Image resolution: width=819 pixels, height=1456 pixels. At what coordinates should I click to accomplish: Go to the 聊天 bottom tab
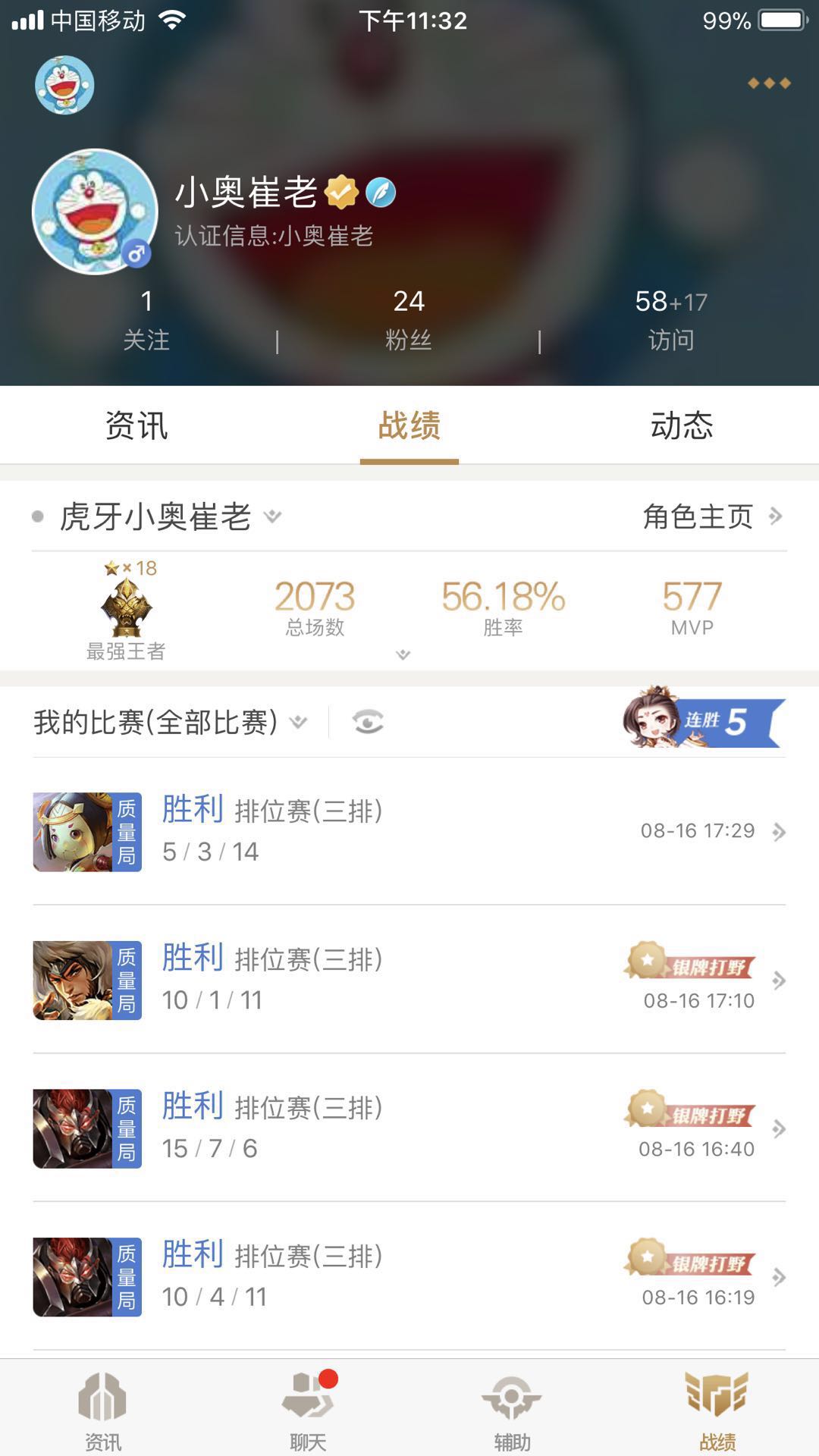point(308,1409)
